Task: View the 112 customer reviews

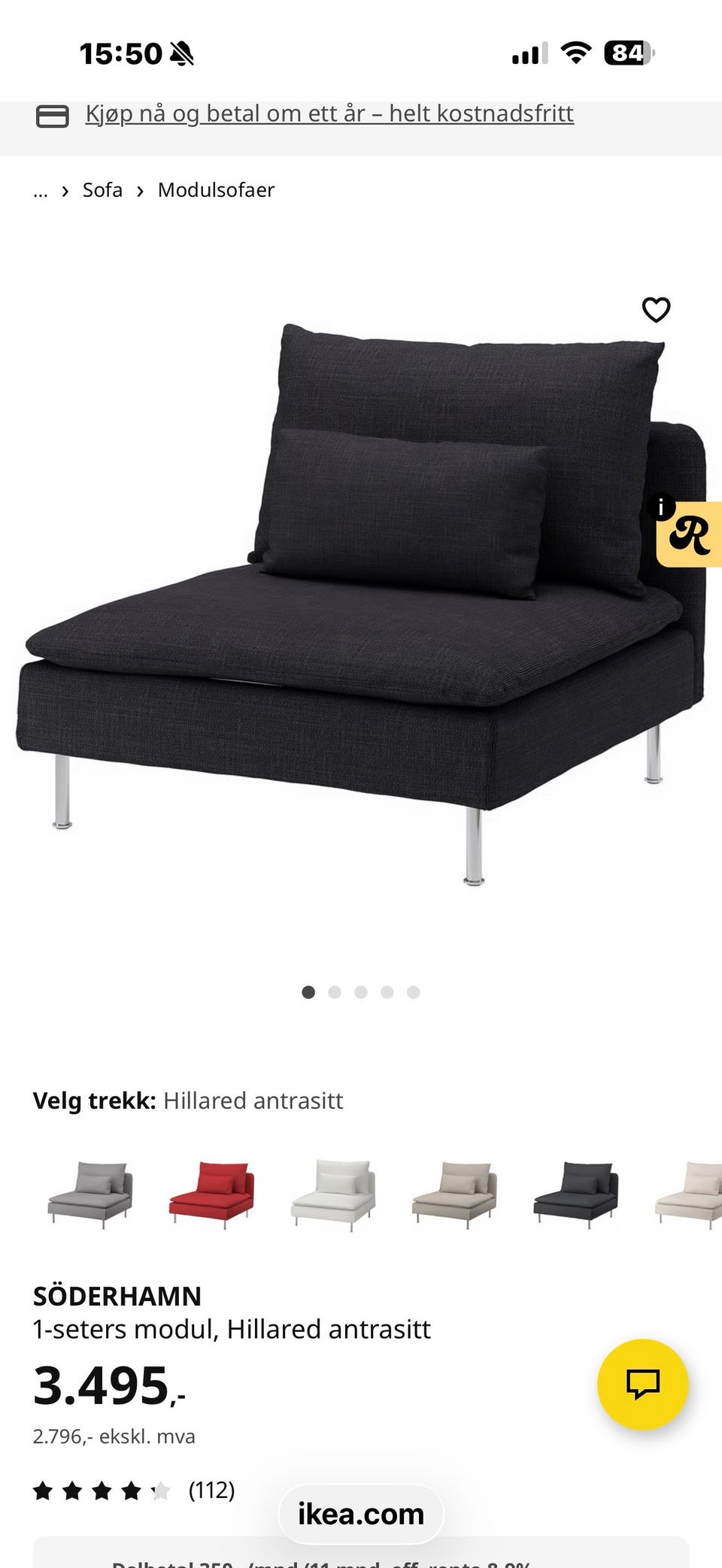Action: click(x=211, y=1490)
